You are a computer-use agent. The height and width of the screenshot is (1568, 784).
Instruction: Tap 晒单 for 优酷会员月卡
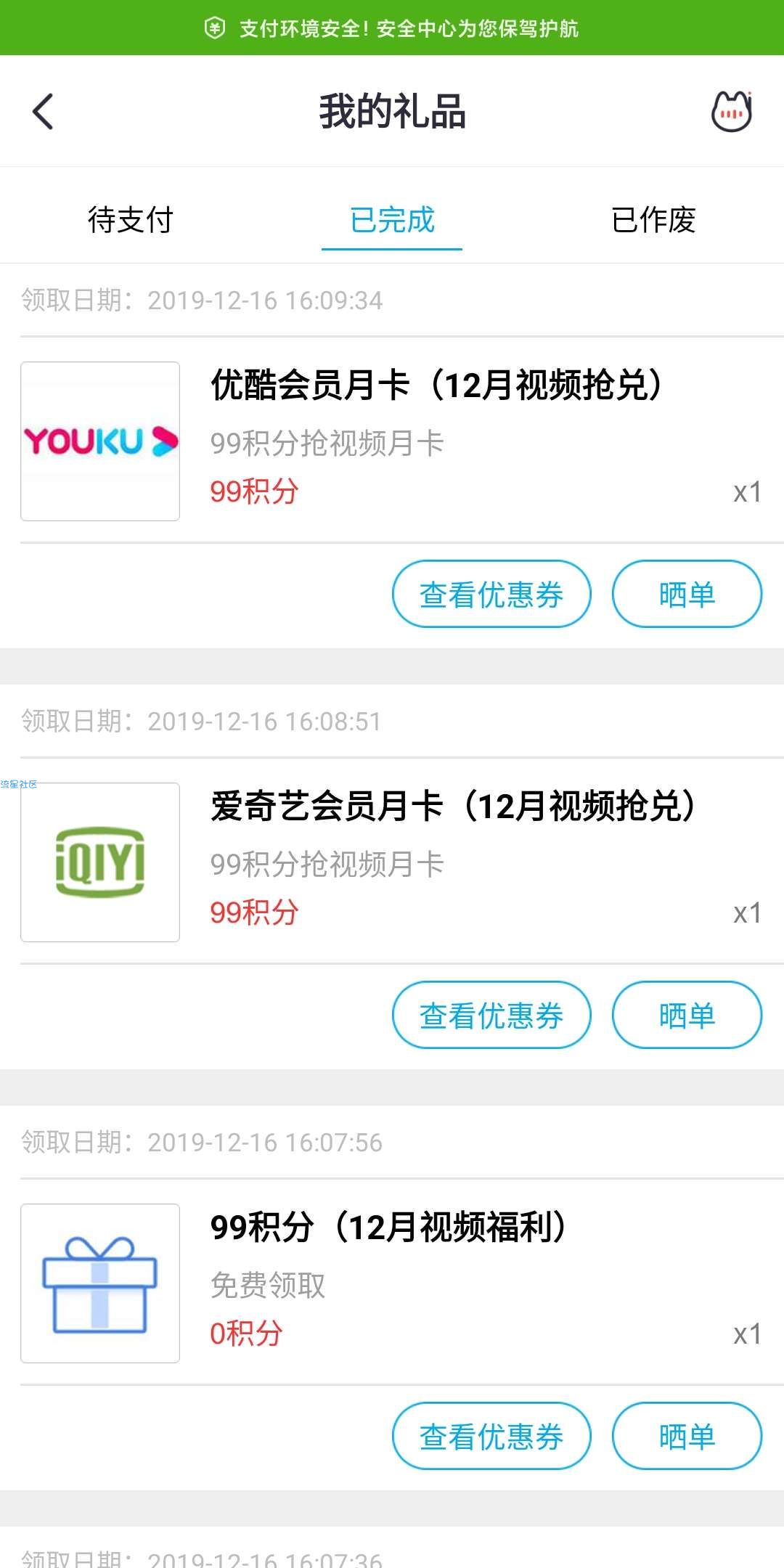point(687,594)
